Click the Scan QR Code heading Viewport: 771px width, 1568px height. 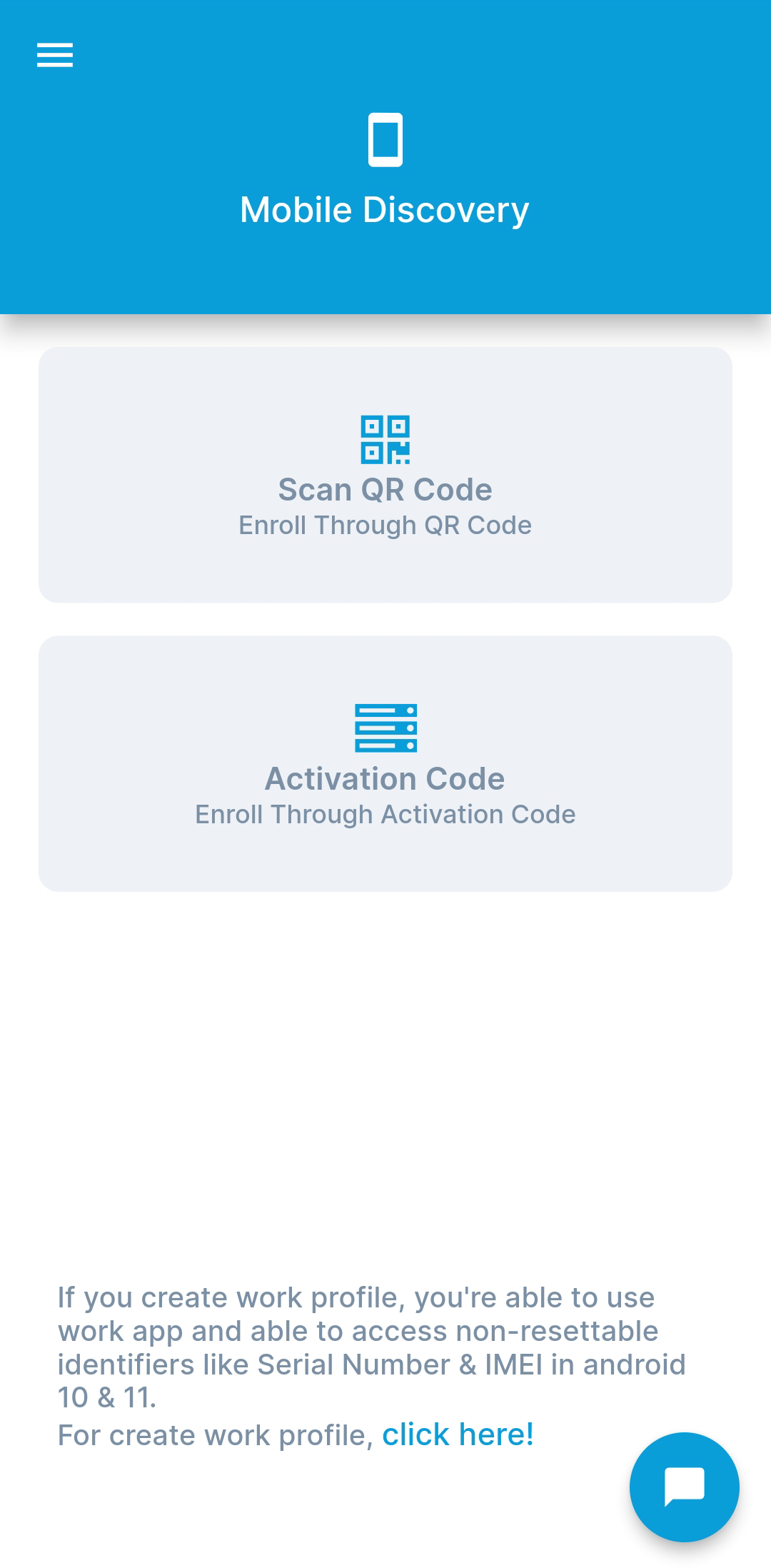point(385,490)
